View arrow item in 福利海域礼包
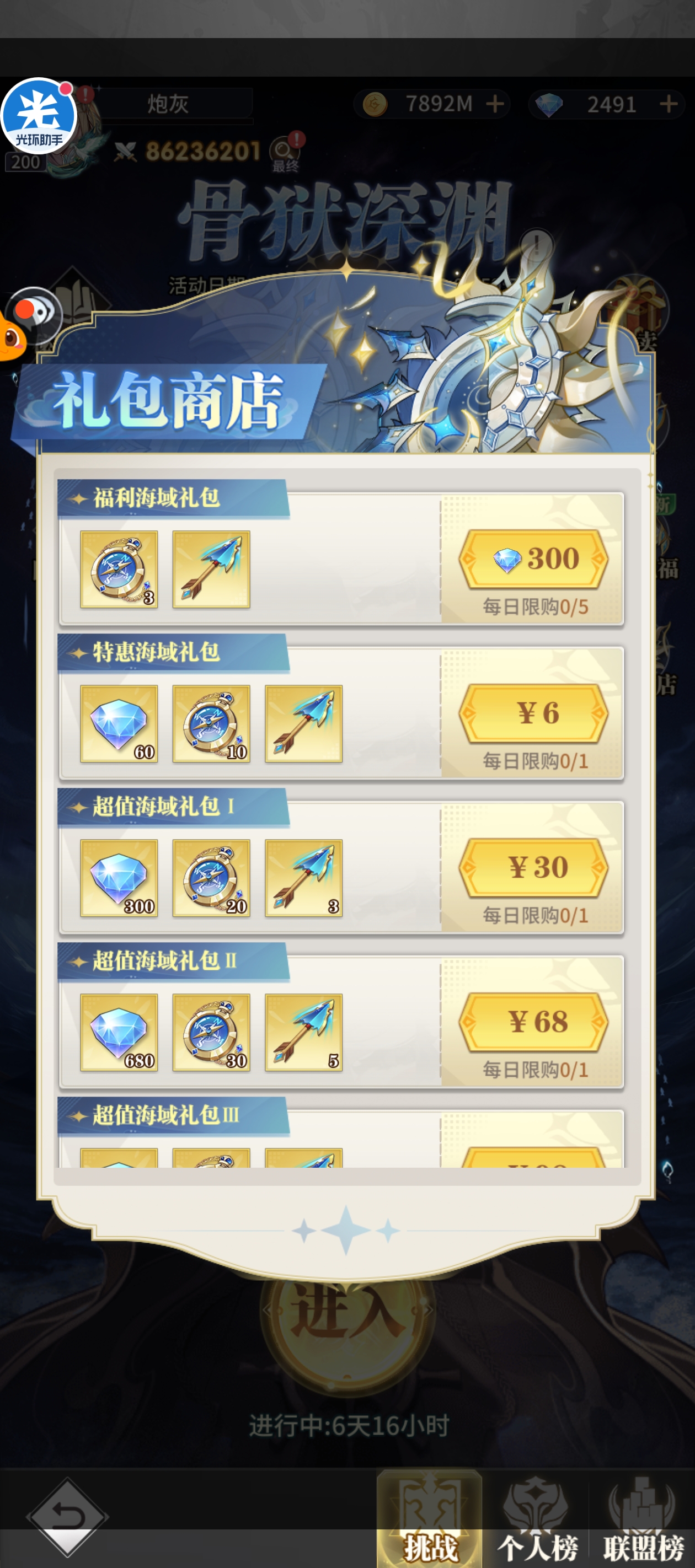This screenshot has height=1568, width=695. pyautogui.click(x=211, y=569)
